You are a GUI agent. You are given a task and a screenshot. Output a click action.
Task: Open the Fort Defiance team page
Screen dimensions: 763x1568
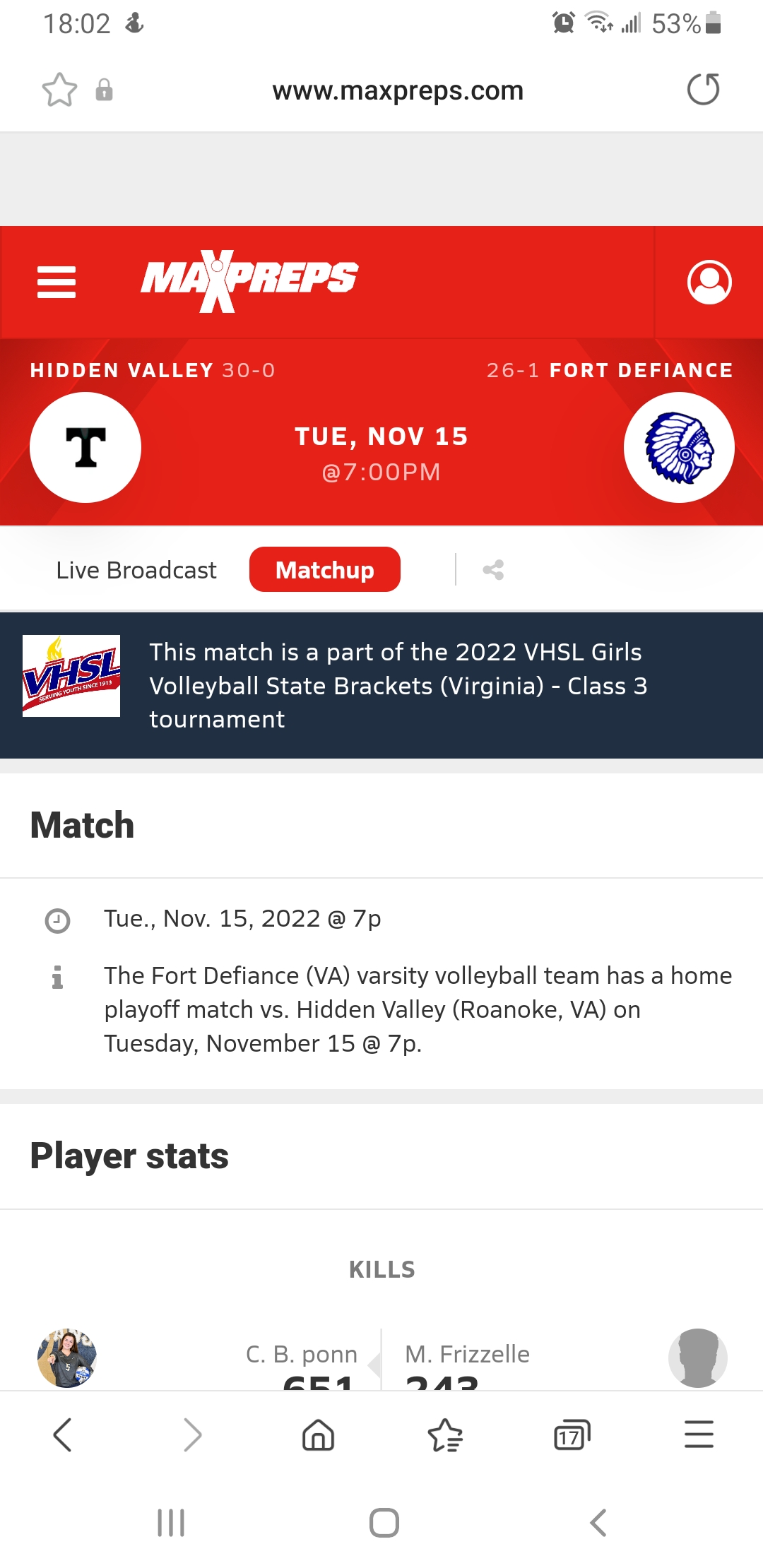[x=679, y=448]
